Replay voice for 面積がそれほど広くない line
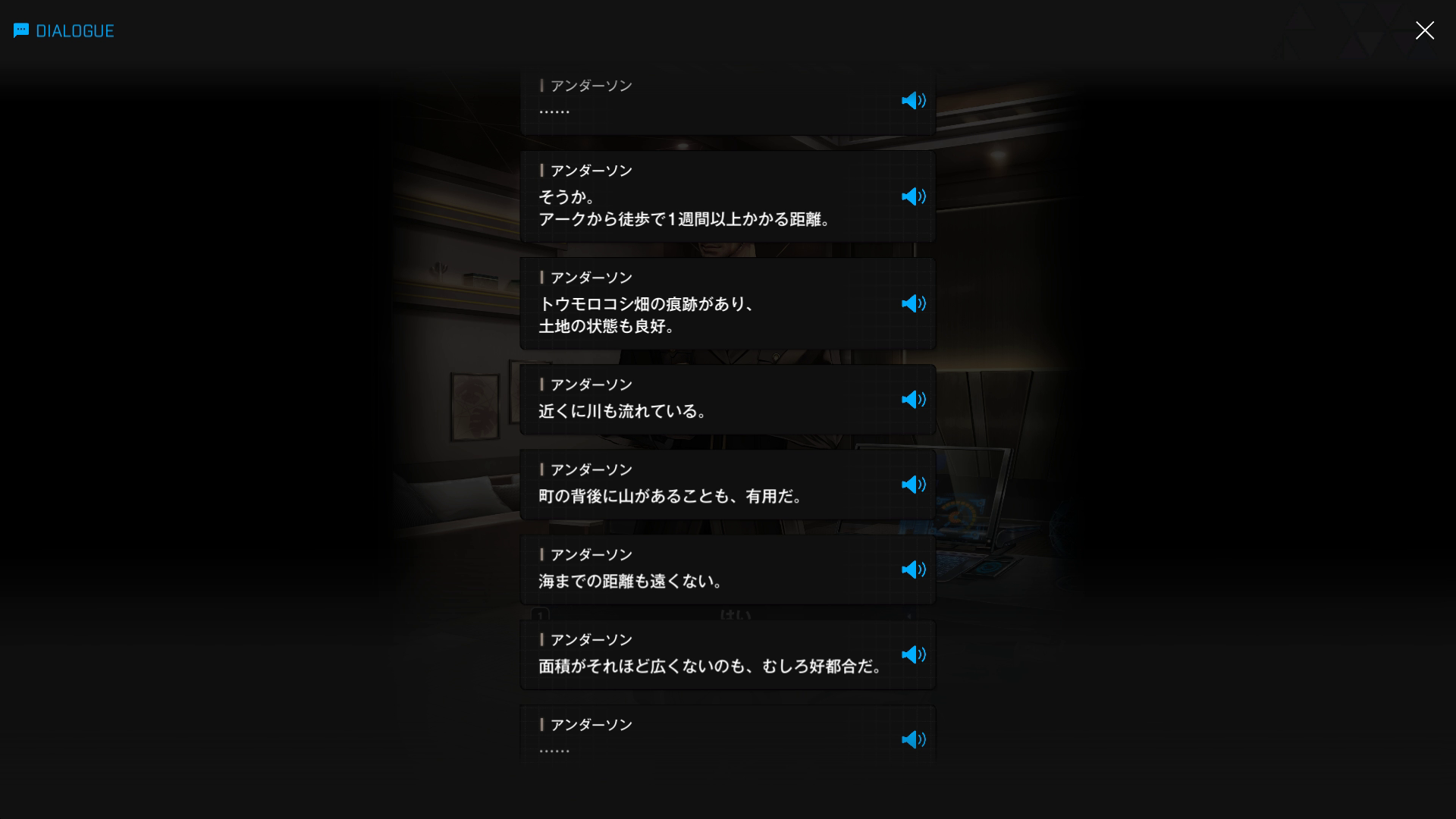This screenshot has width=1456, height=819. 913,654
